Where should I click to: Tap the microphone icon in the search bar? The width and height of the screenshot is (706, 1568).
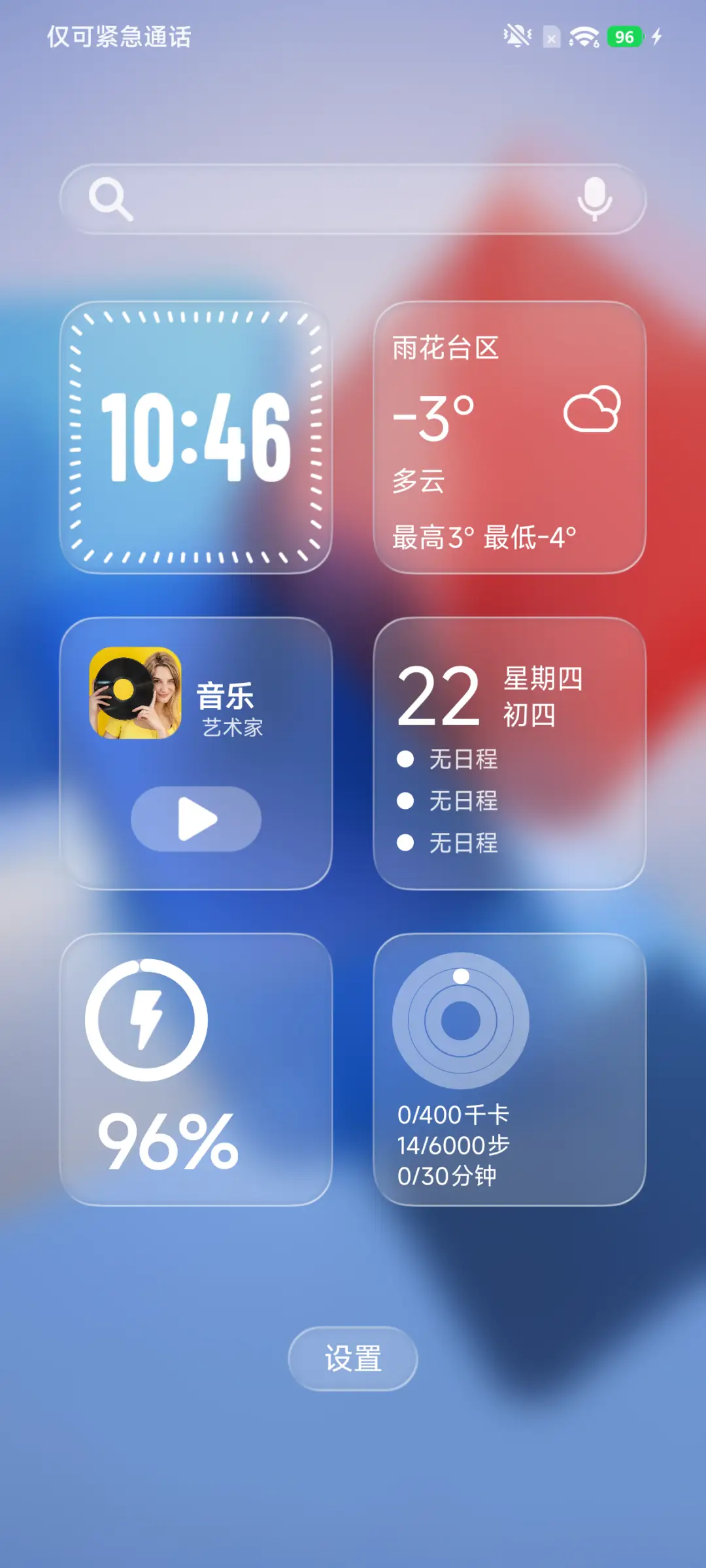coord(596,199)
